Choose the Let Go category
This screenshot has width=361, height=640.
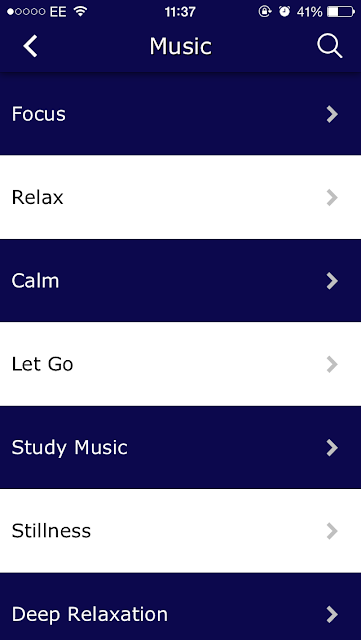coord(180,364)
